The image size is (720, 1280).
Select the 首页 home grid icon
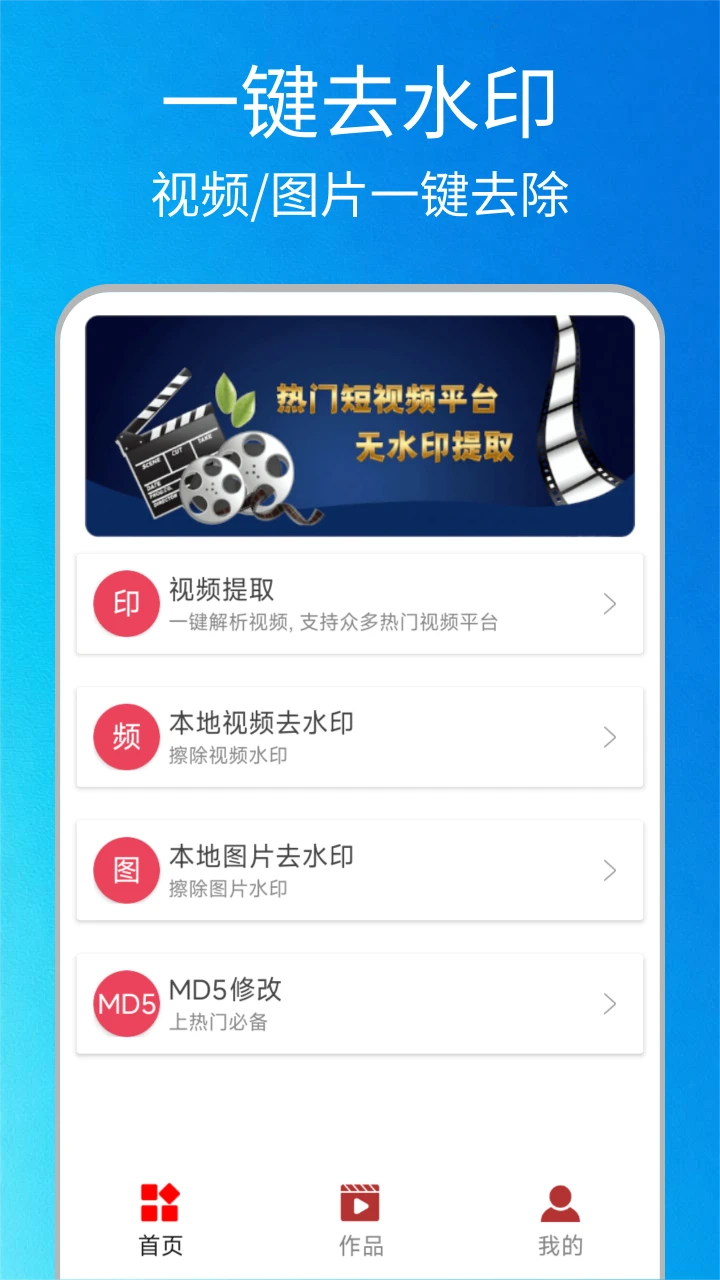(158, 1200)
